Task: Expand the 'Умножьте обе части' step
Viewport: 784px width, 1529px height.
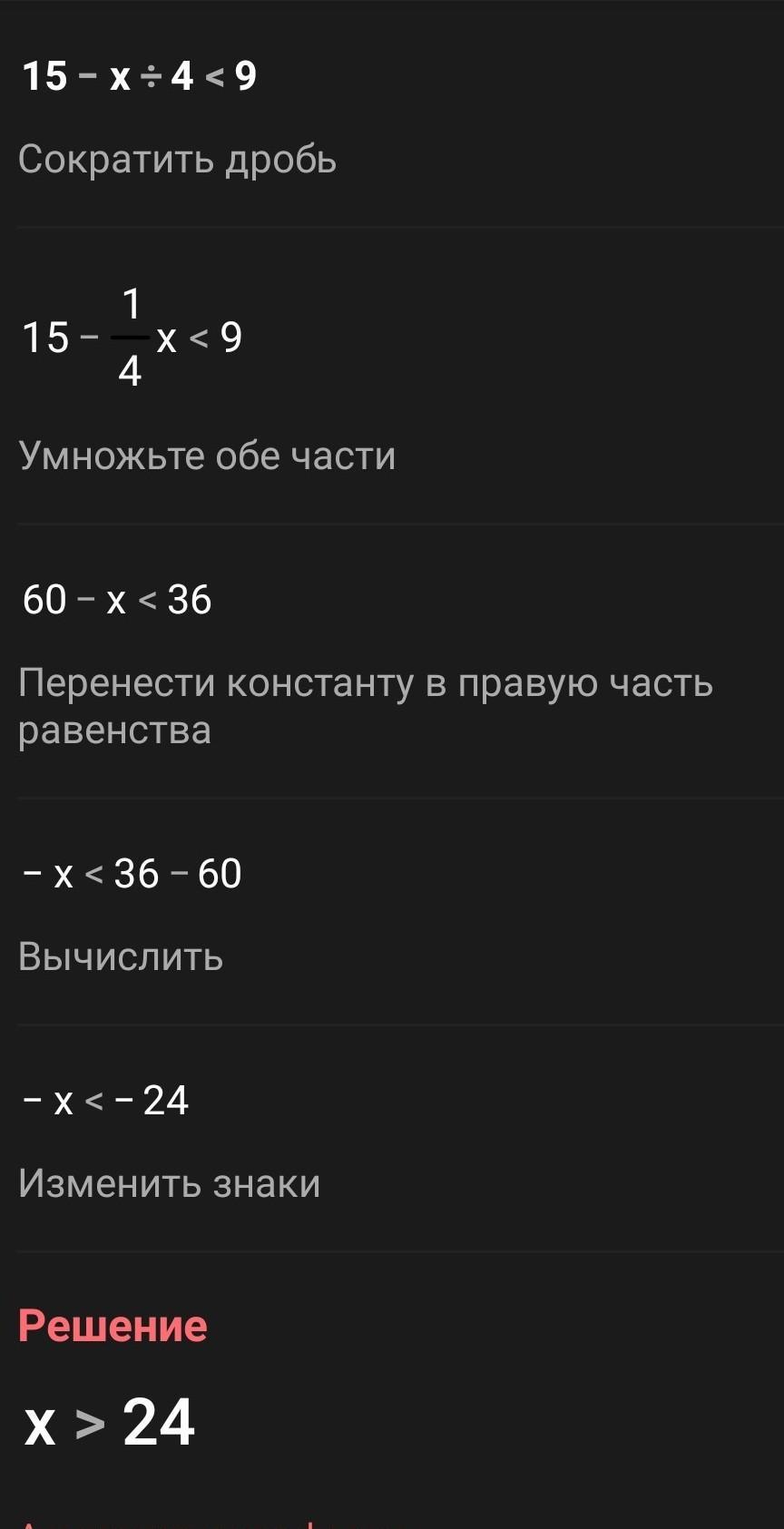Action: [208, 456]
